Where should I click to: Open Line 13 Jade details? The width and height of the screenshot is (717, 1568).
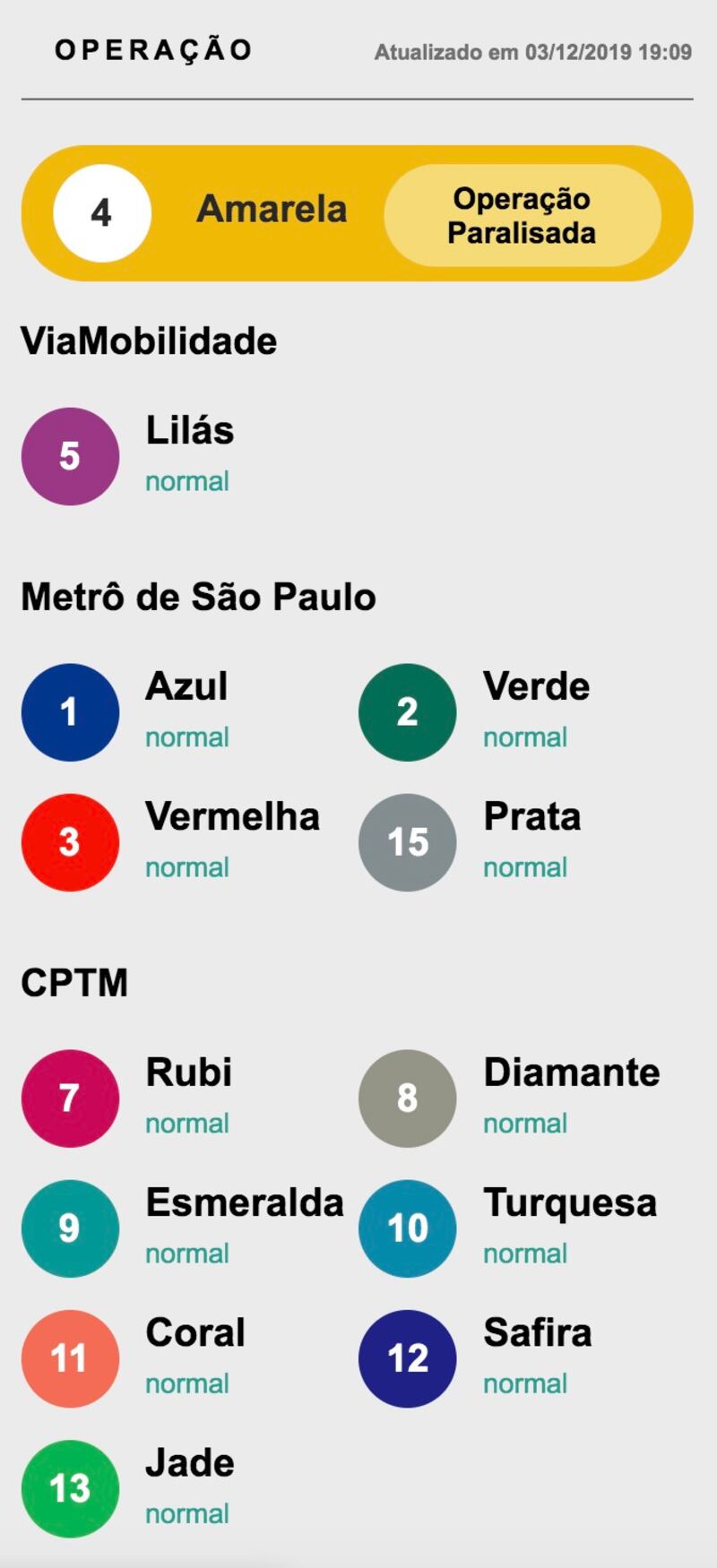coord(70,1488)
